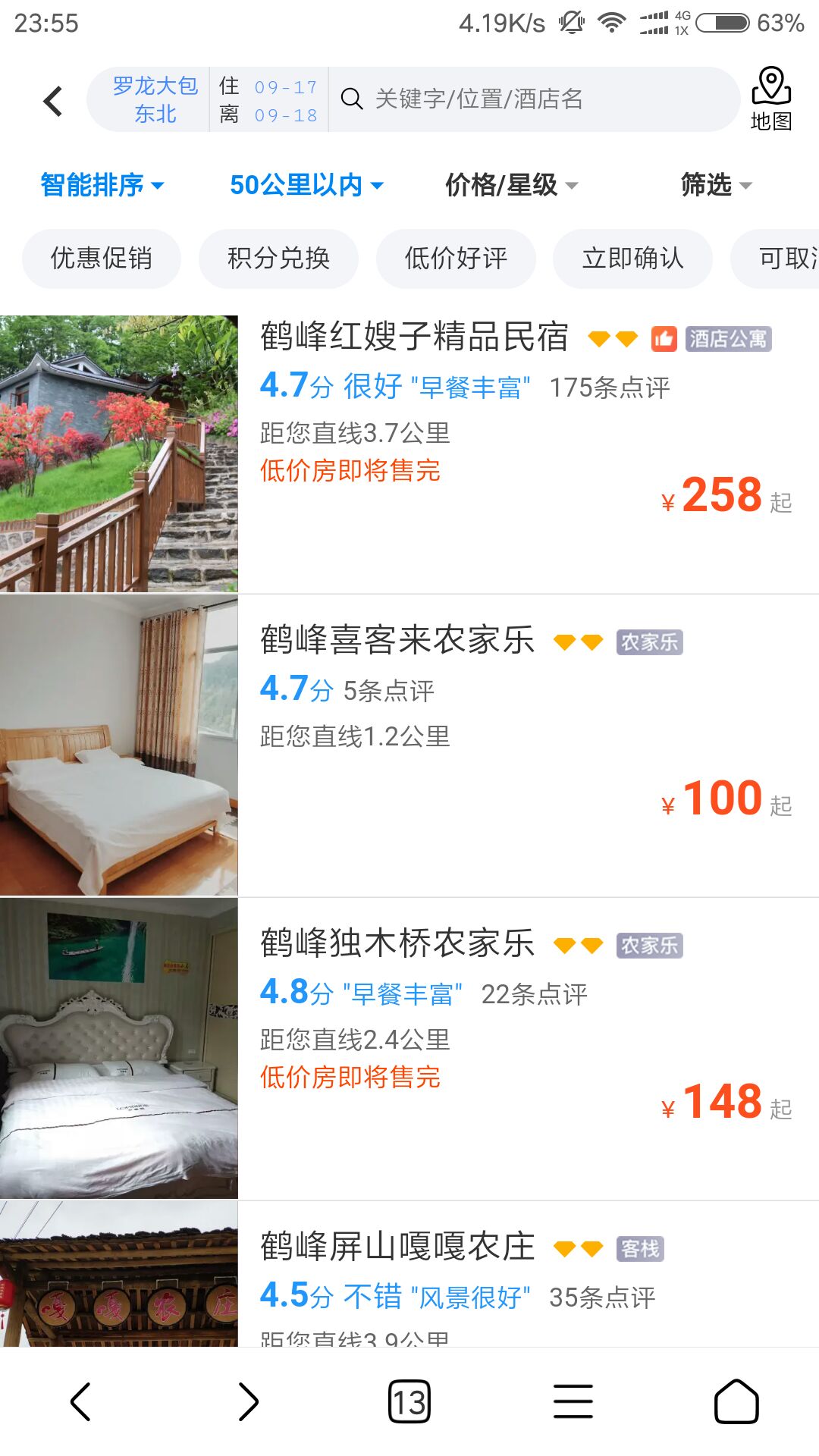The image size is (819, 1456).
Task: Open the 筛选 filter dropdown
Action: (x=717, y=185)
